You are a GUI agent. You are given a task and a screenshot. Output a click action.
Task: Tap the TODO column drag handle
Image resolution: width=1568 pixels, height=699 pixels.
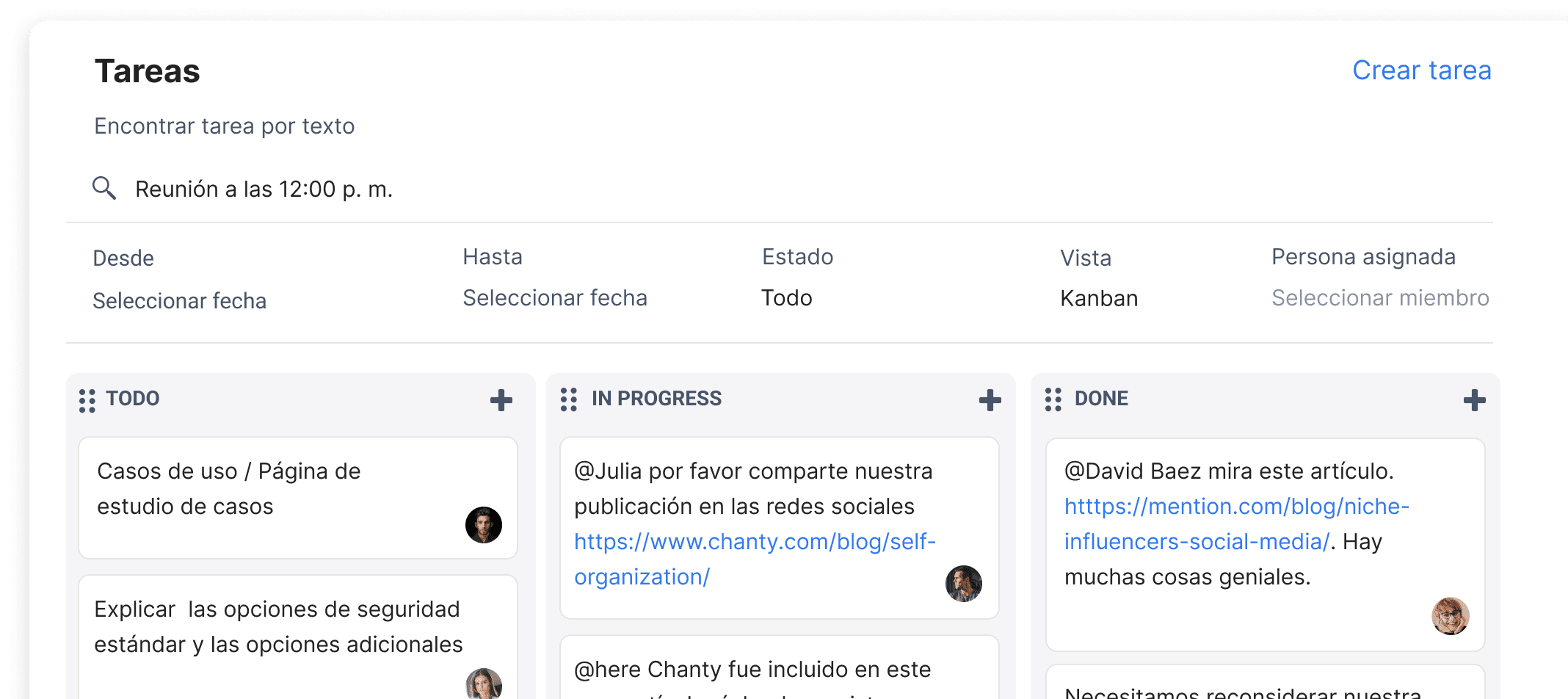point(87,400)
